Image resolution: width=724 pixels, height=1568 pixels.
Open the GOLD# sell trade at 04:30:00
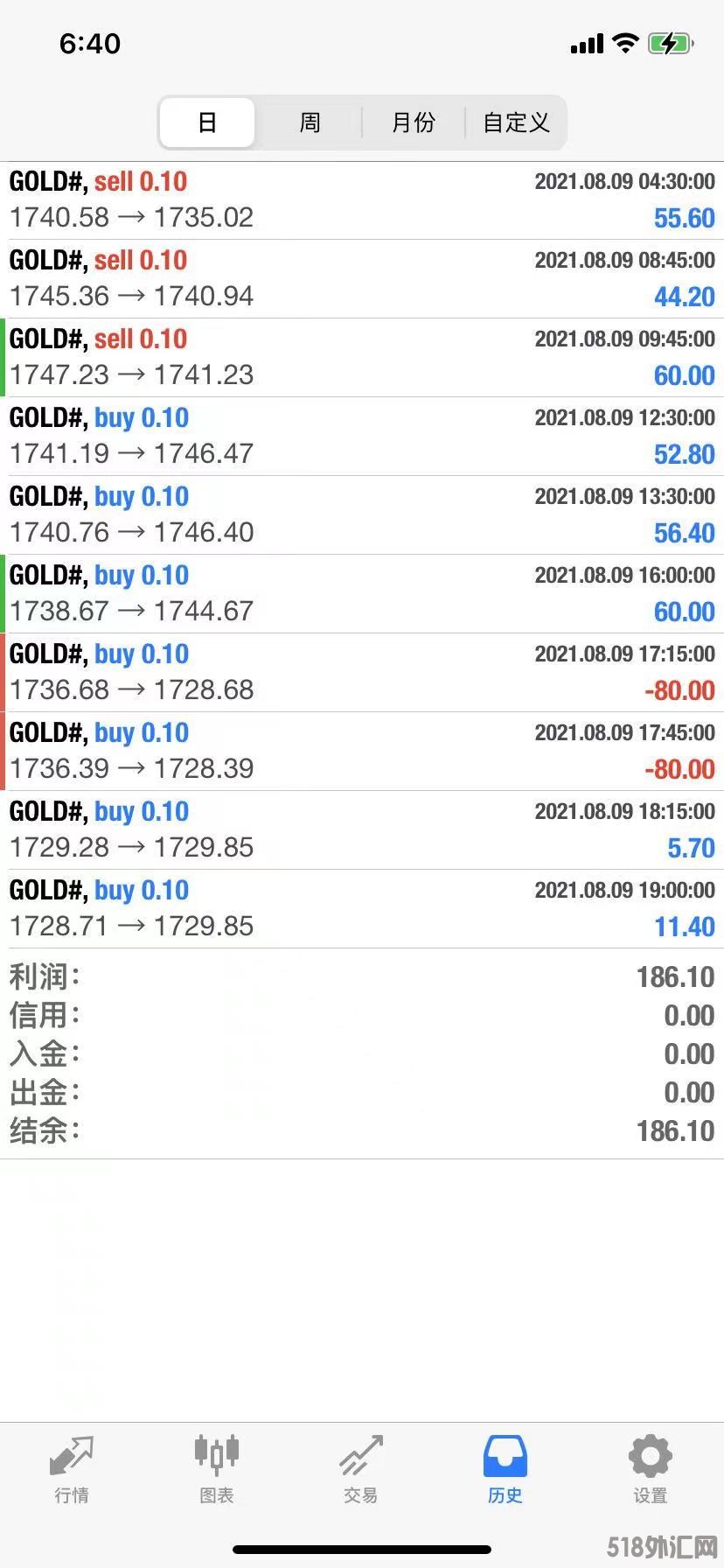click(x=362, y=200)
